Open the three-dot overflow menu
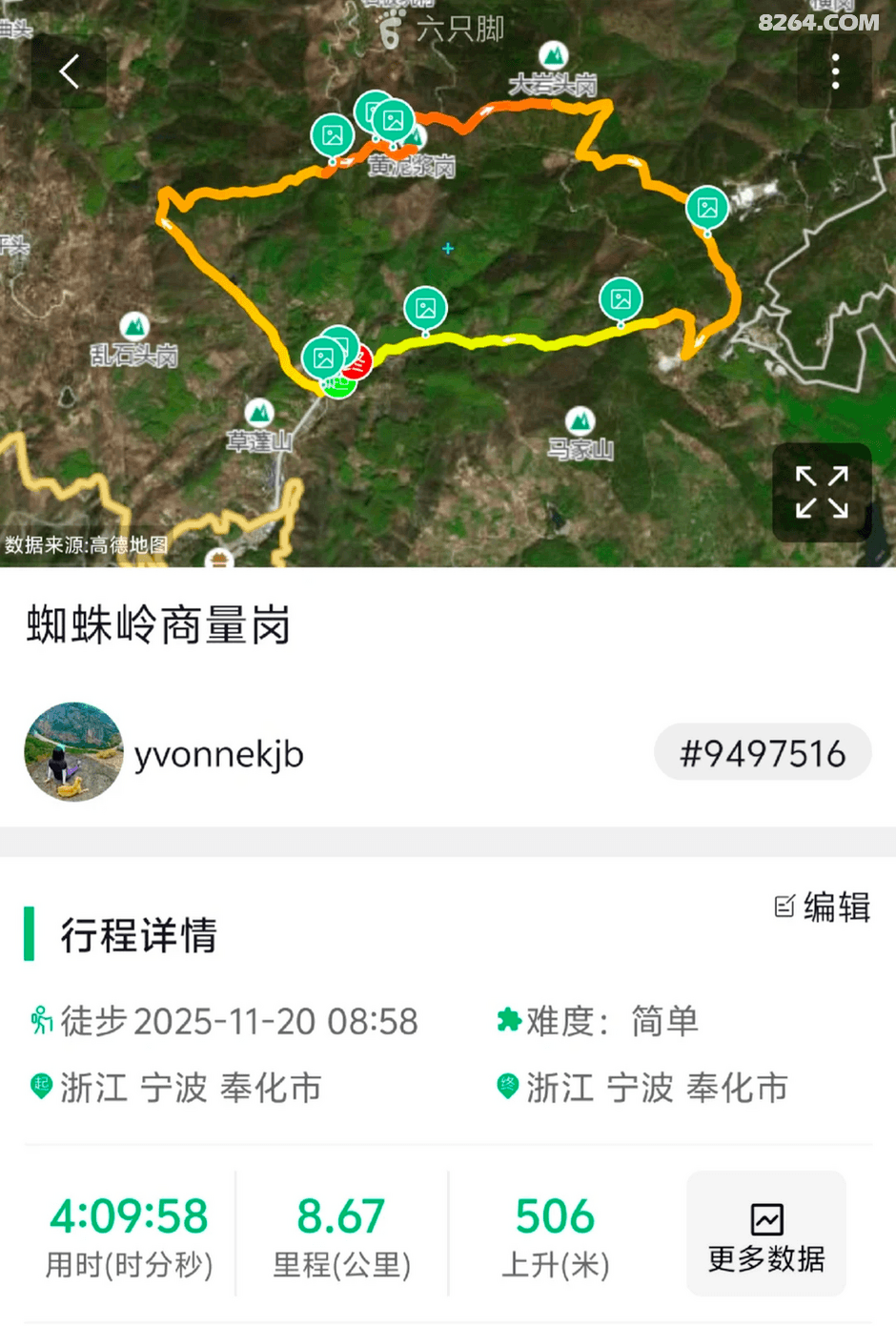896x1326 pixels. (x=835, y=71)
